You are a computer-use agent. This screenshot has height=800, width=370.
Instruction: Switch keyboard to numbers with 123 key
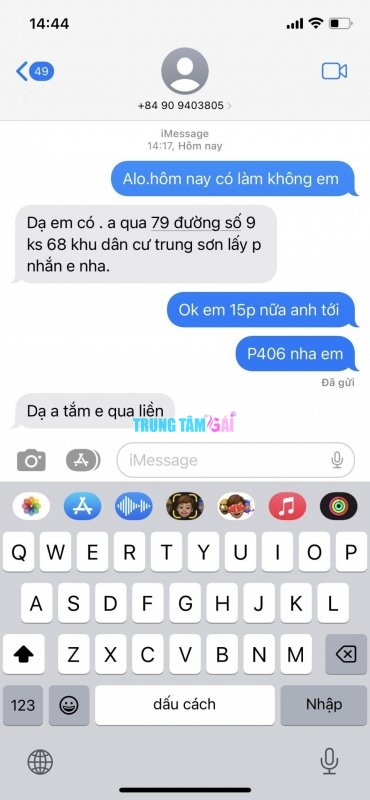22,705
